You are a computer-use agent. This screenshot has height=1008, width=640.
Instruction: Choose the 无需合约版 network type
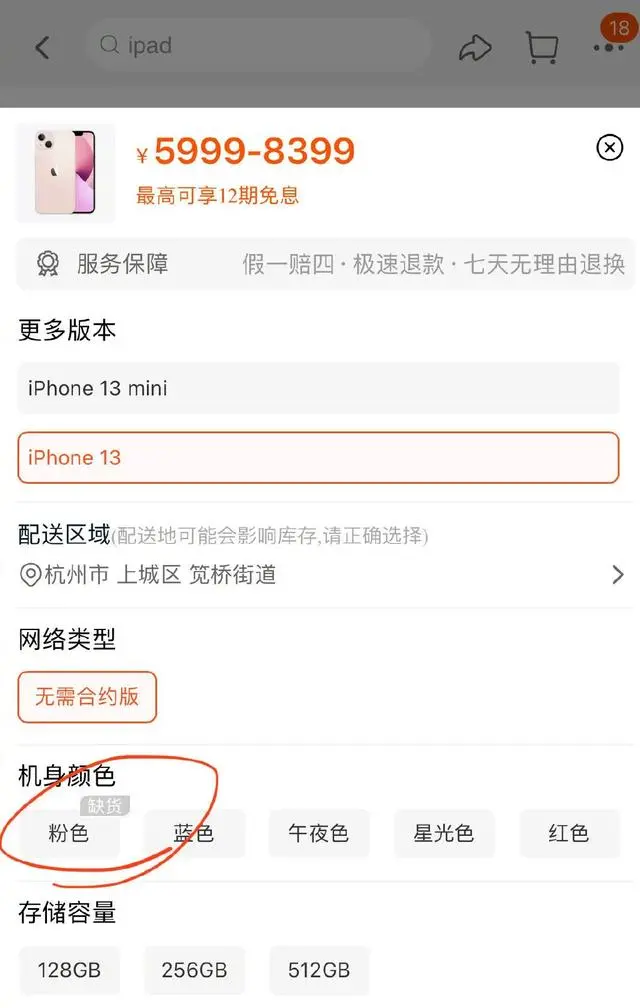[x=87, y=697]
